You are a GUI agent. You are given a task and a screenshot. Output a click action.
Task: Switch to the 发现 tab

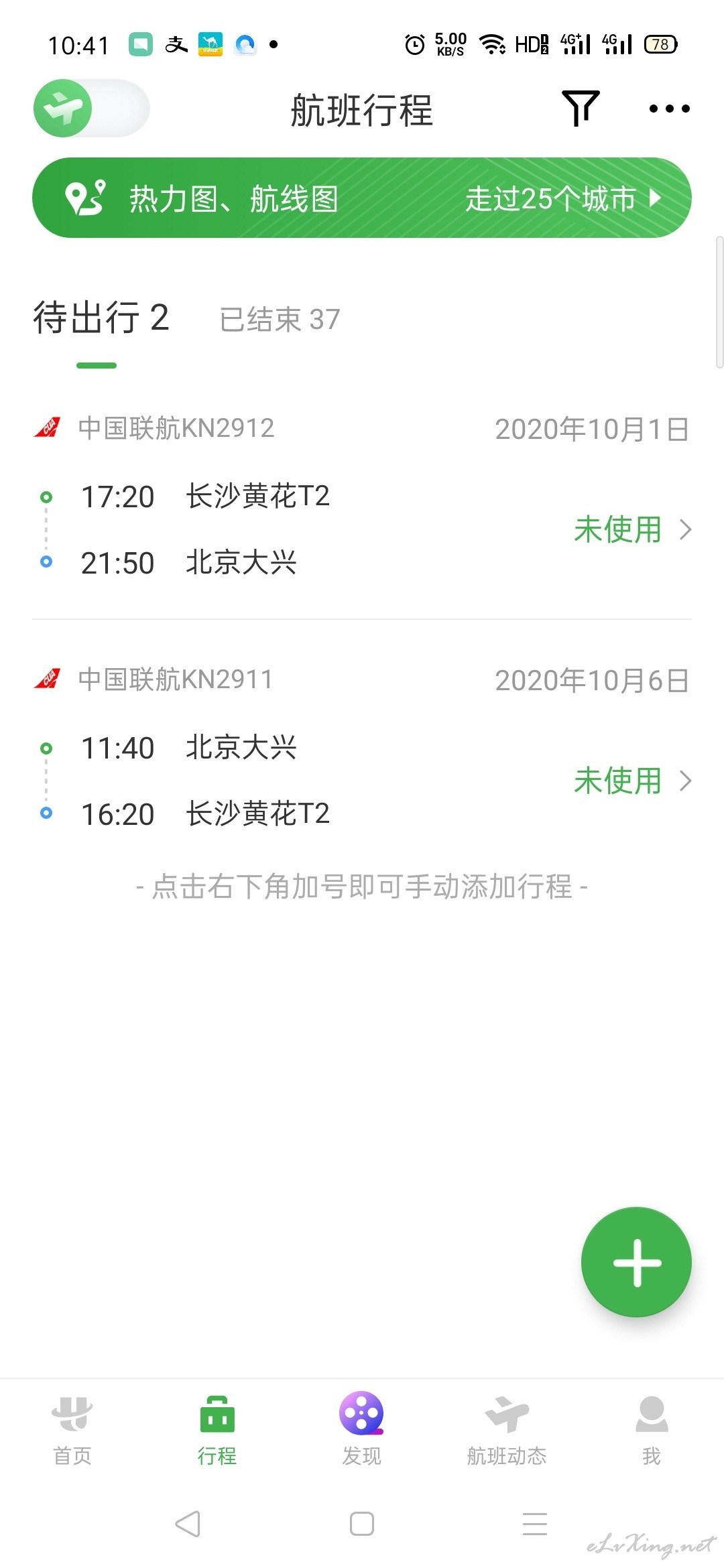pos(362,1430)
